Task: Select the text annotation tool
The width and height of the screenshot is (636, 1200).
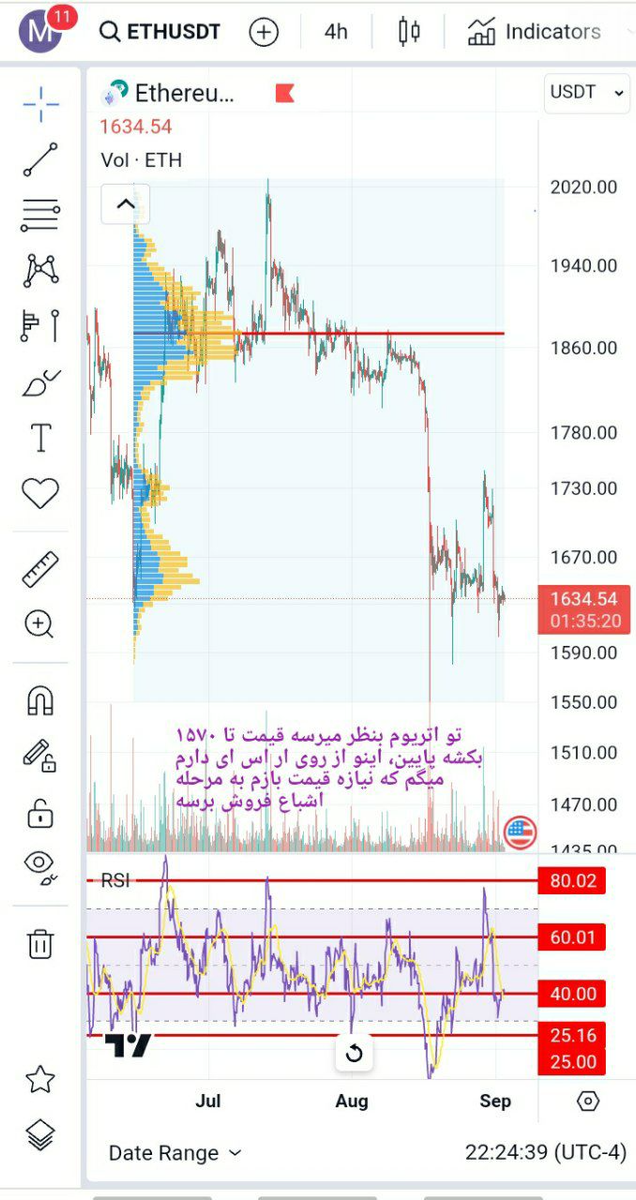Action: pyautogui.click(x=41, y=438)
